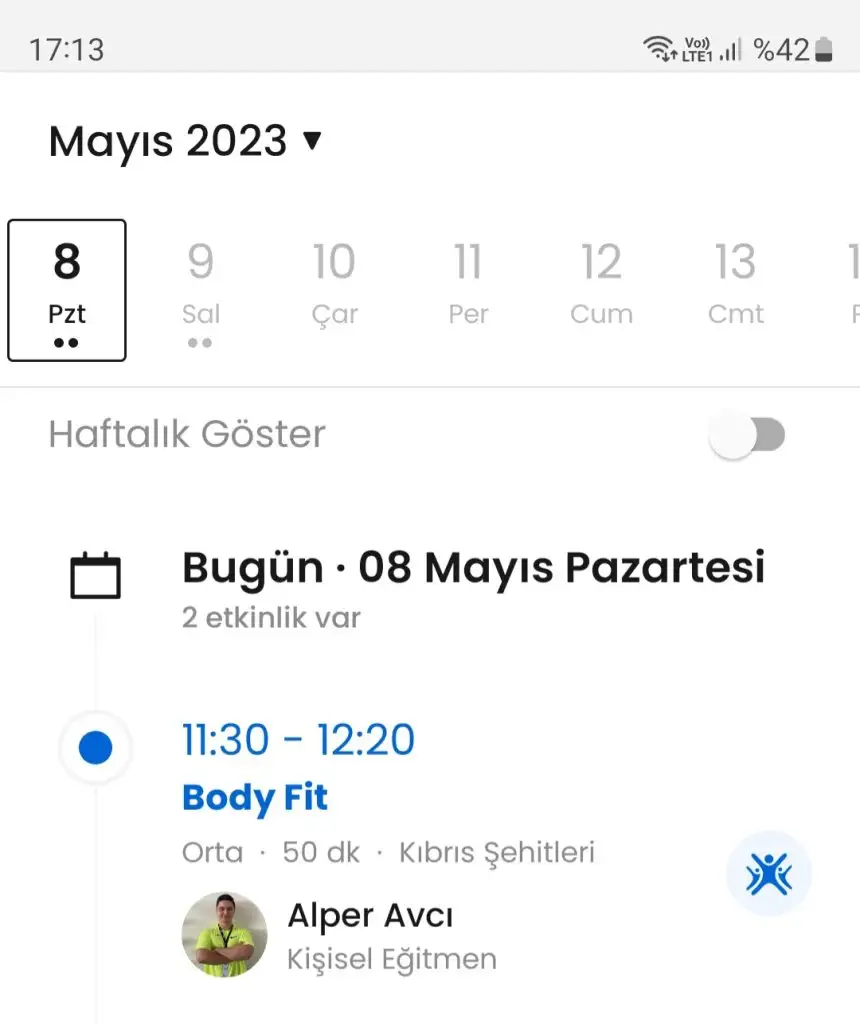Viewport: 860px width, 1024px height.
Task: Switch to Tuesday 9 Sal
Action: click(200, 289)
